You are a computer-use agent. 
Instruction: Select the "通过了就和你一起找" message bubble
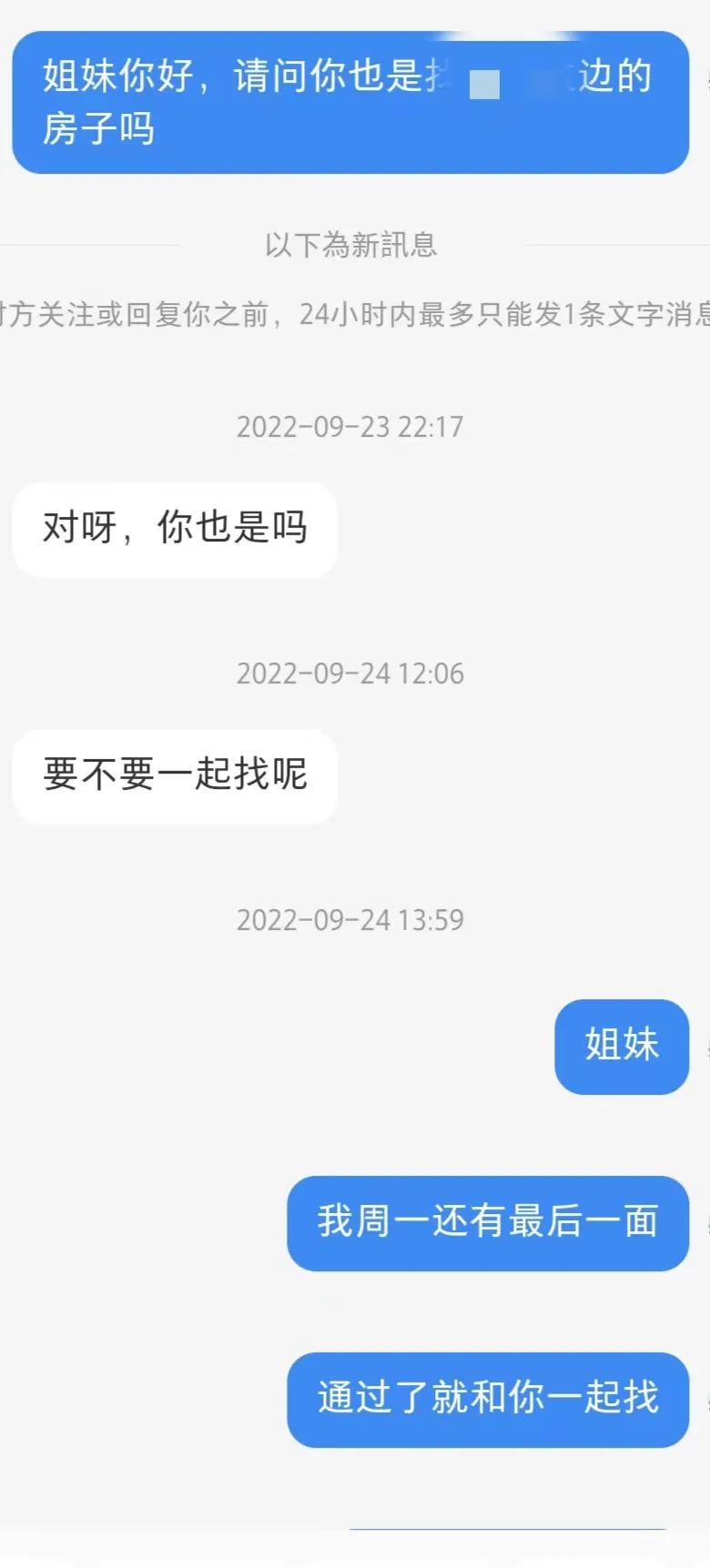point(488,1401)
